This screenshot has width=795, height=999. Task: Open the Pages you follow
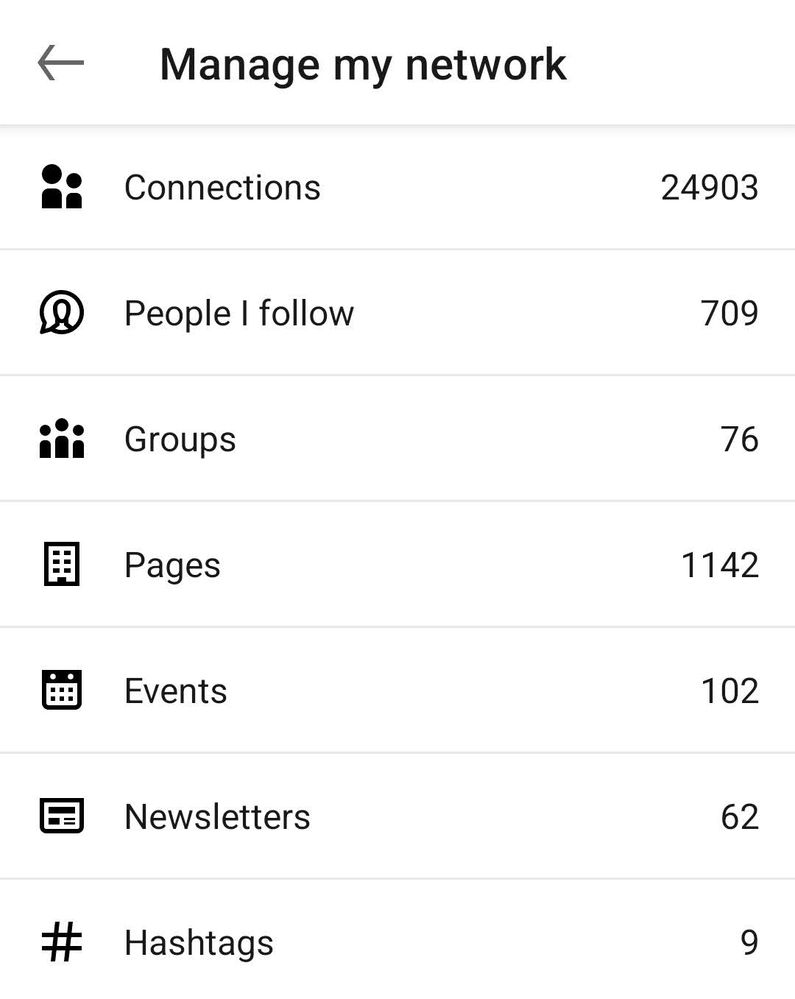pos(172,564)
